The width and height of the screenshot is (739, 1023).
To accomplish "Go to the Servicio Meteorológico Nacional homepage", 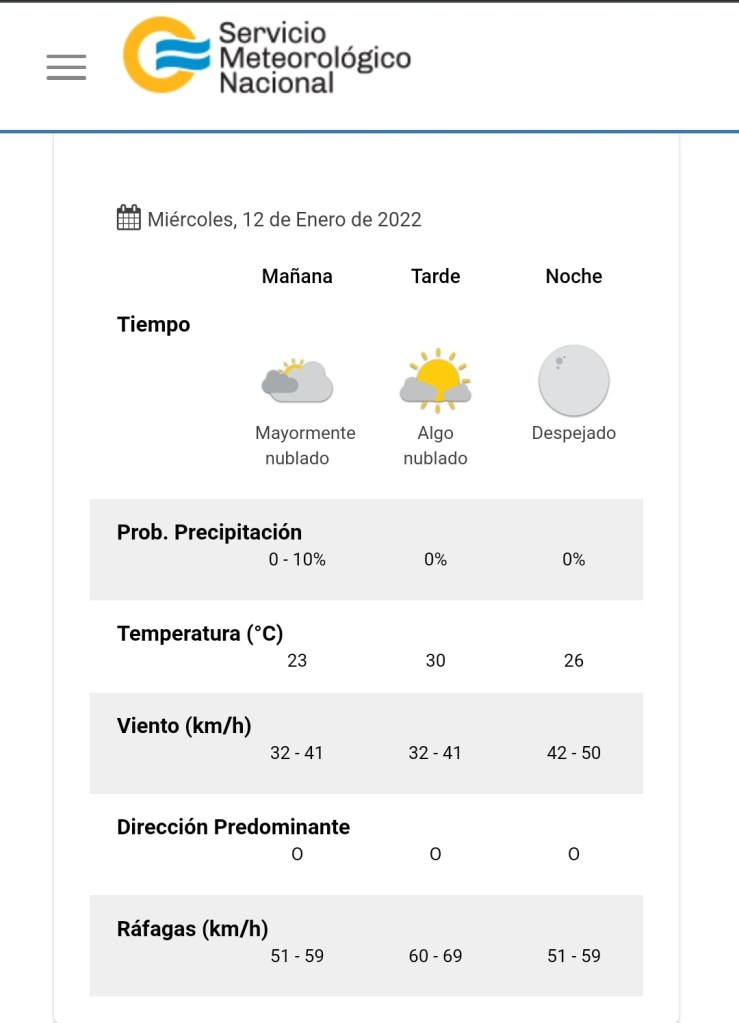I will point(266,56).
